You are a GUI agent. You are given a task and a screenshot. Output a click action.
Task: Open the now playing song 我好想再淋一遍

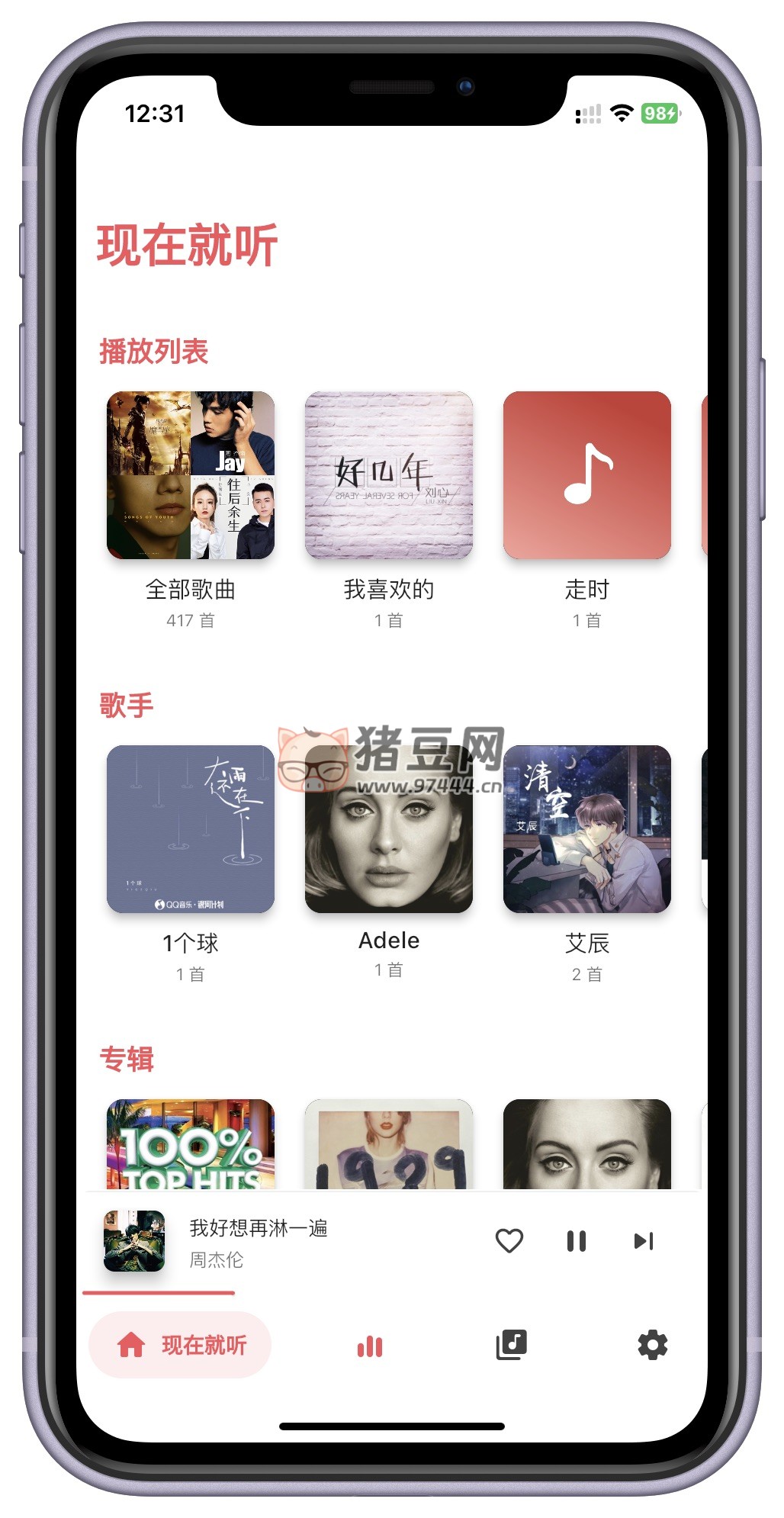coord(259,1241)
